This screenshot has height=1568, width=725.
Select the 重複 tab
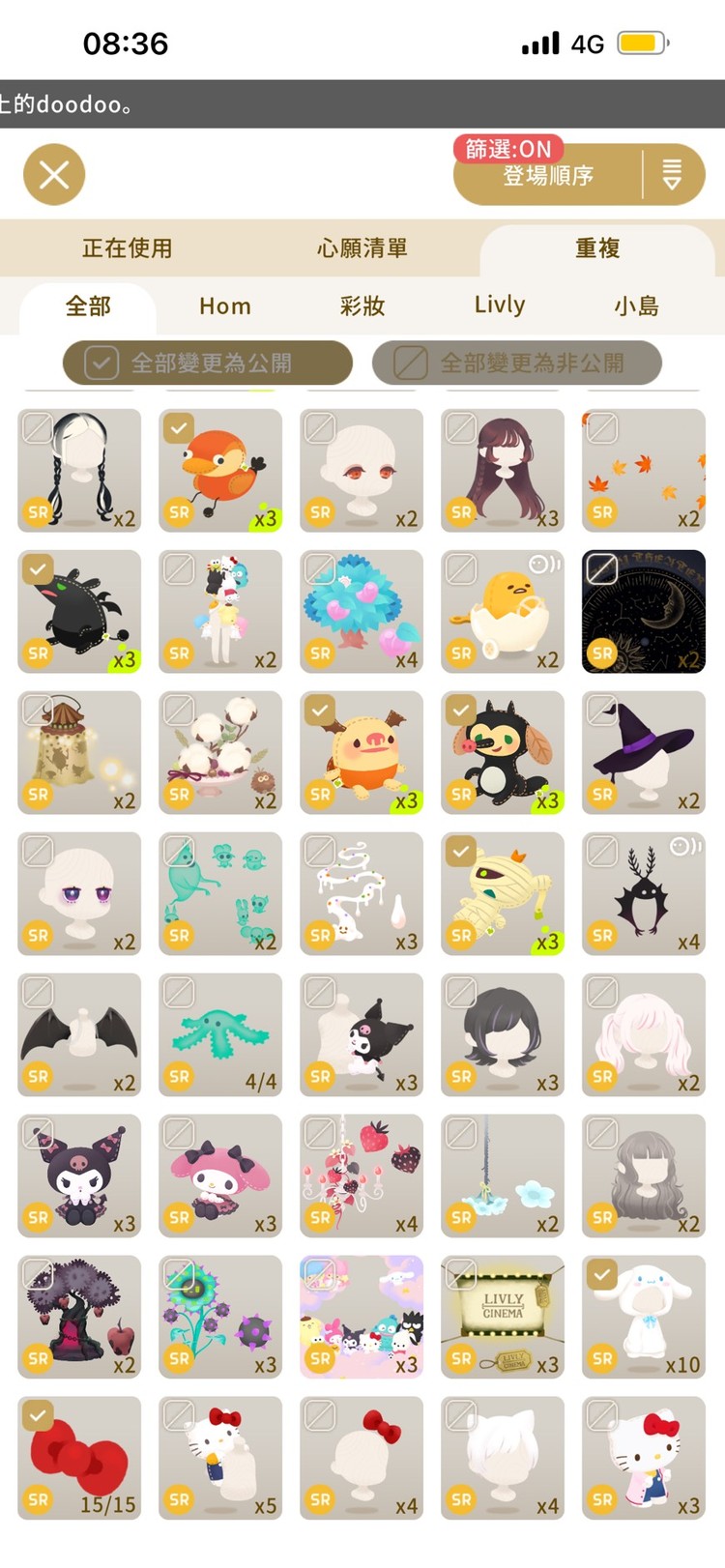click(597, 248)
